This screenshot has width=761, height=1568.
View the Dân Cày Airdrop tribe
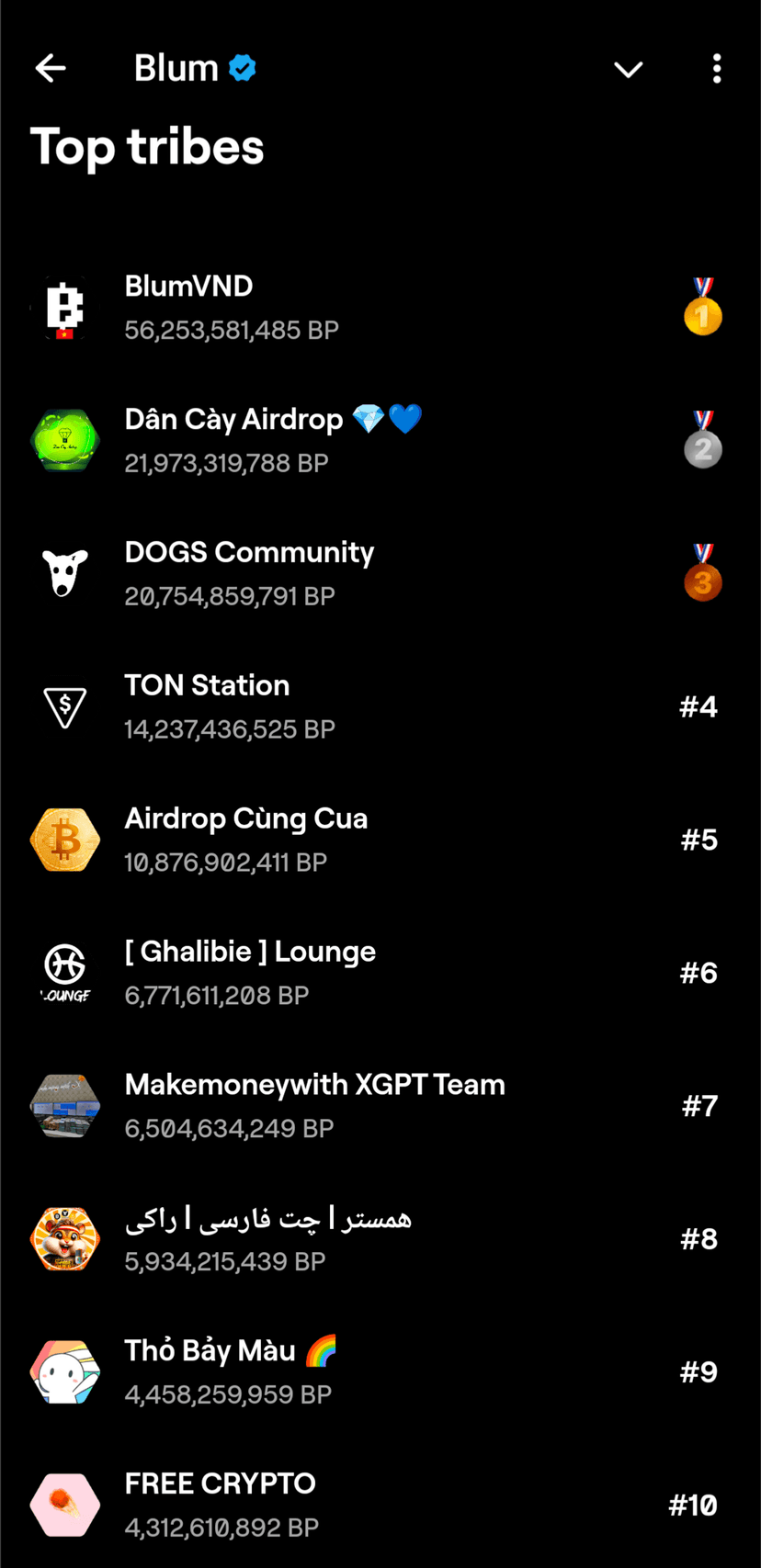pyautogui.click(x=368, y=441)
